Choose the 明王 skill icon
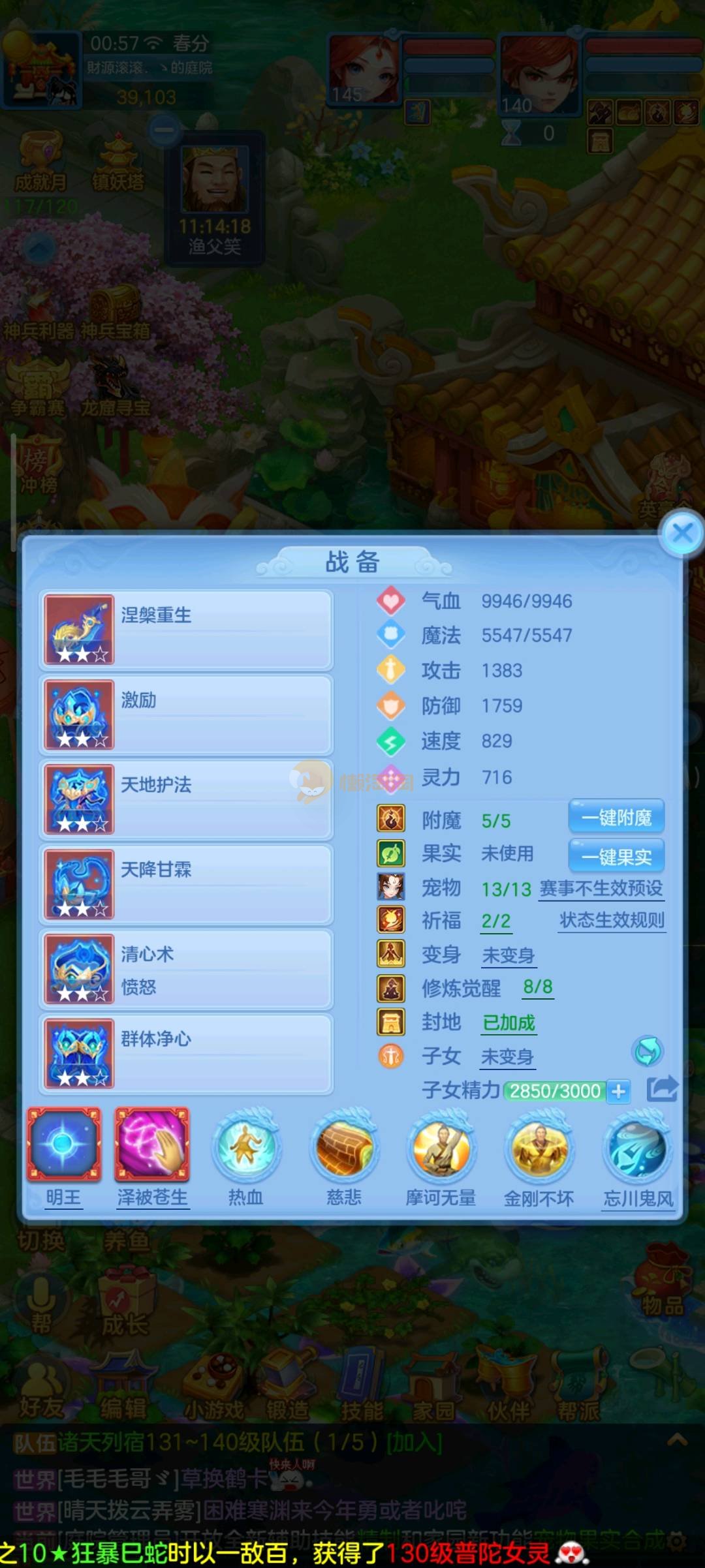The height and width of the screenshot is (1568, 705). [x=63, y=1145]
